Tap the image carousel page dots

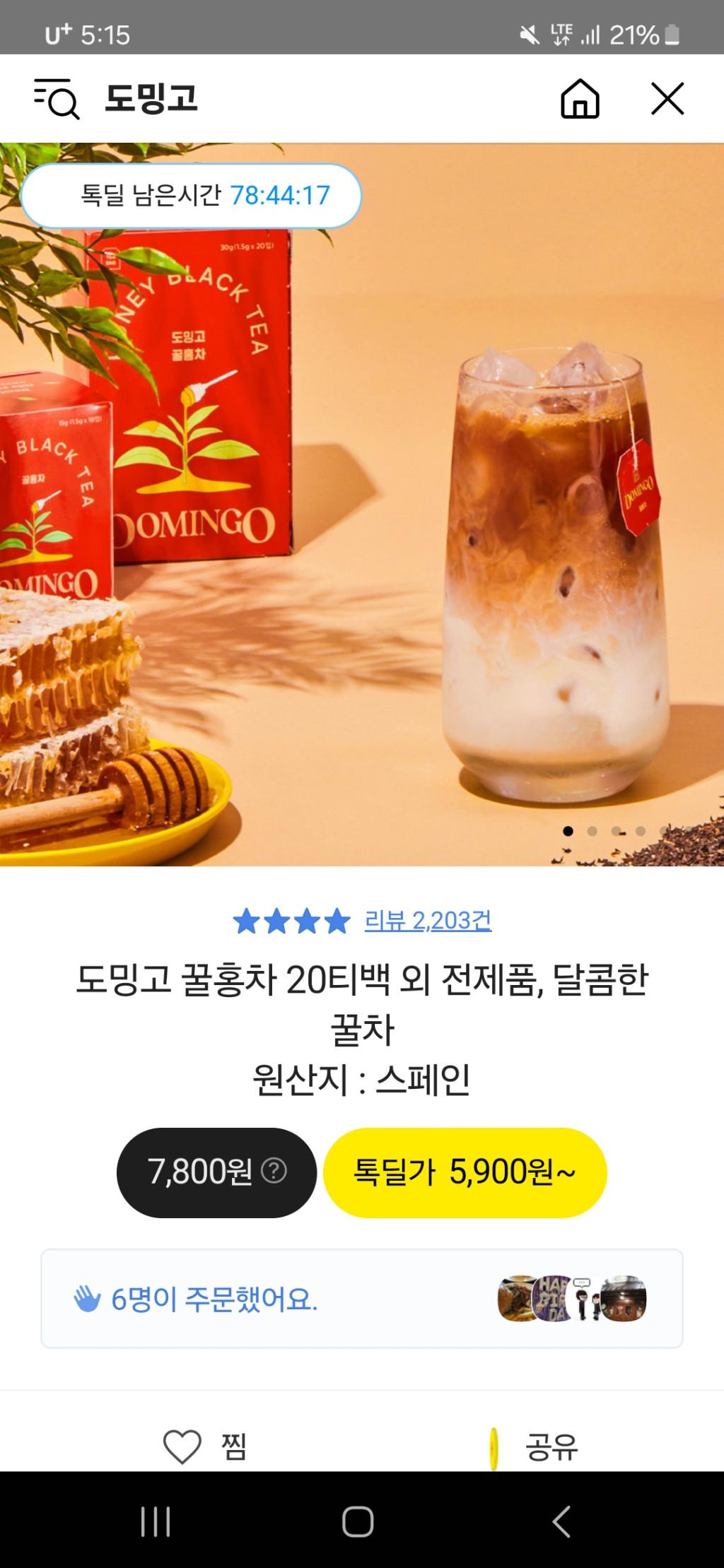[615, 831]
